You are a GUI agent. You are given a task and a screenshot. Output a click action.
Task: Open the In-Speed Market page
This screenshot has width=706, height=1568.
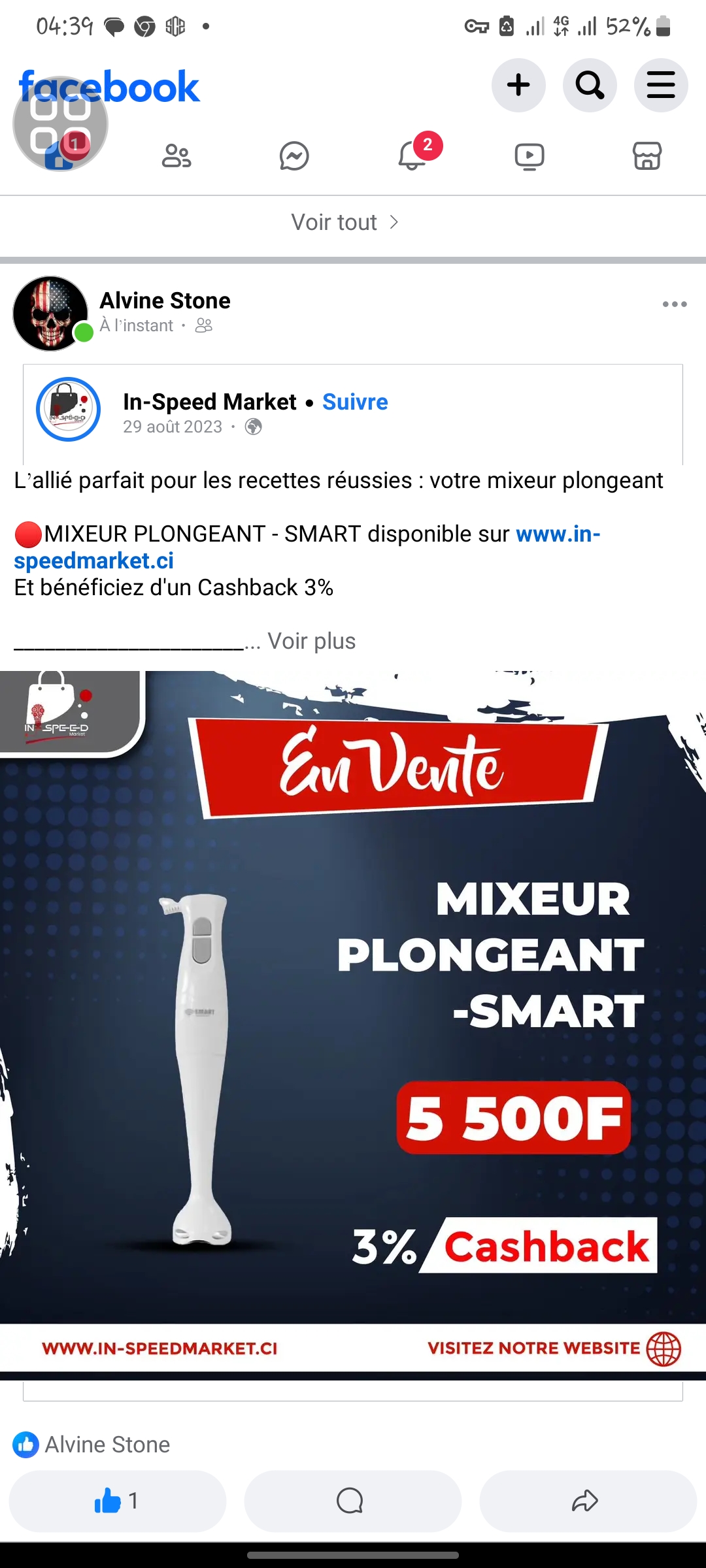coord(209,402)
